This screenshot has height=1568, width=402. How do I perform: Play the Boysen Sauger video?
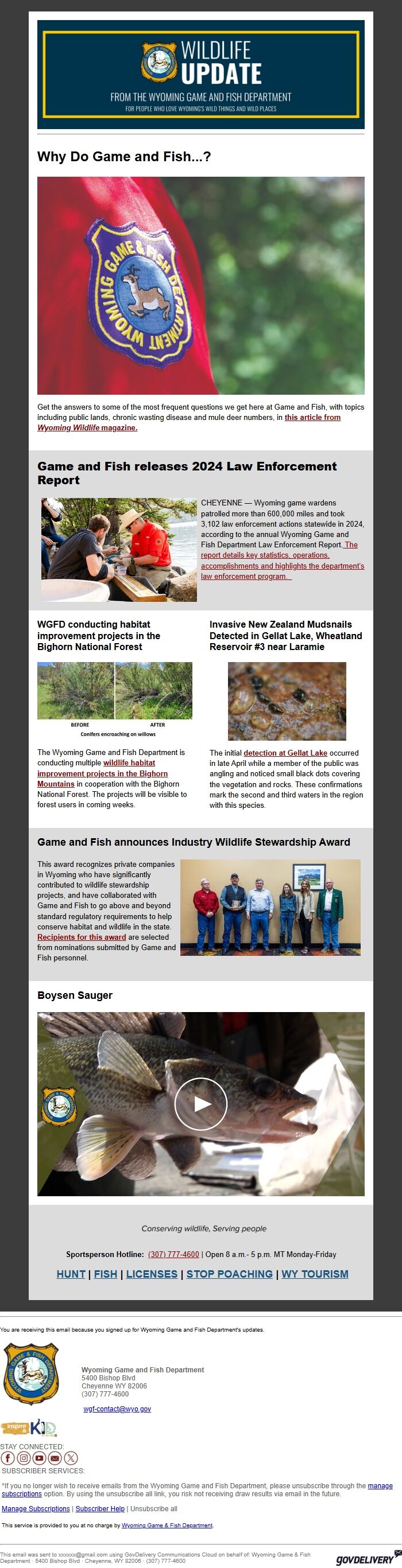click(201, 1104)
